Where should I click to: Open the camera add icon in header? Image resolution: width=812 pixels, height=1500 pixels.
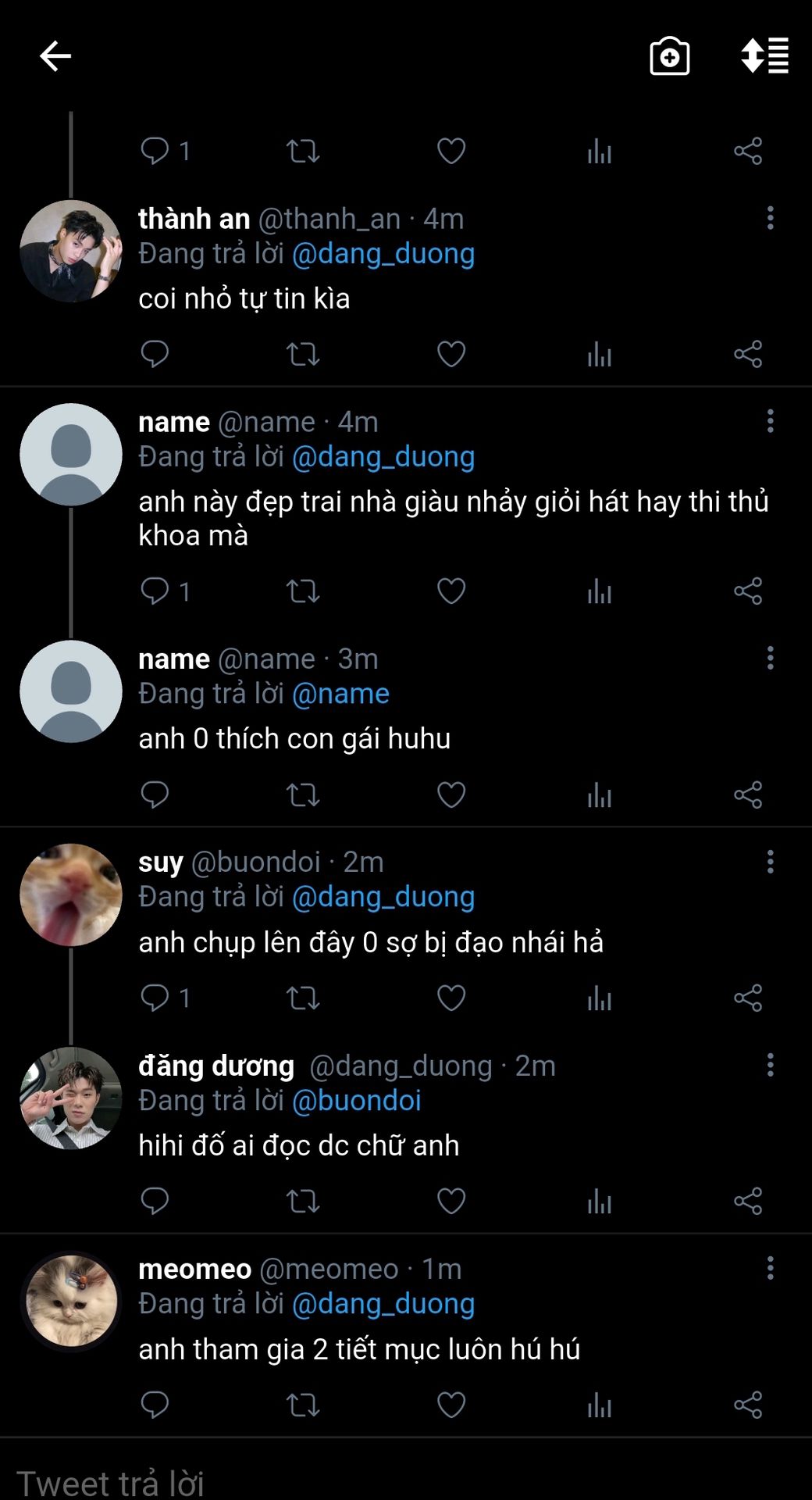coord(669,56)
